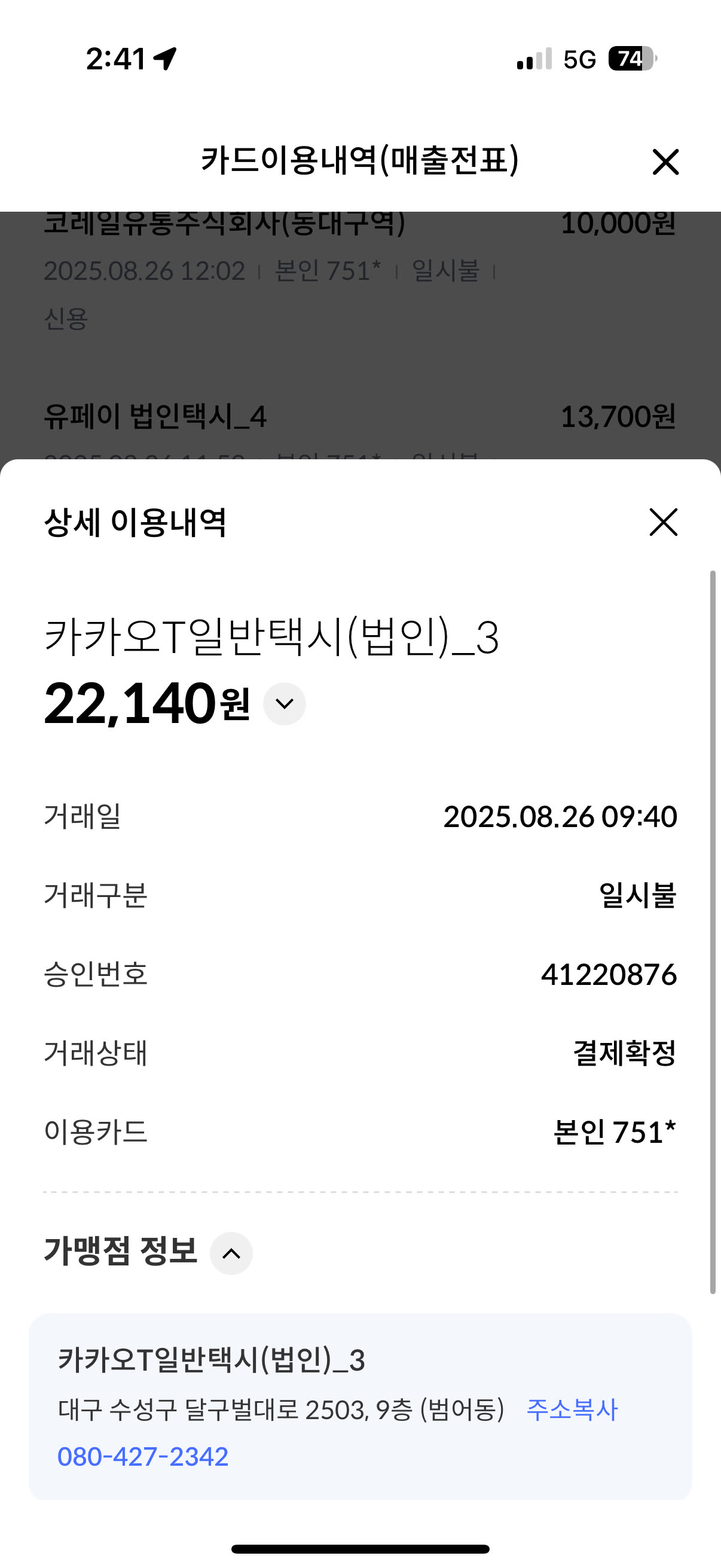Close the 상세 이용내역 detail sheet
The height and width of the screenshot is (1568, 721).
click(x=663, y=522)
